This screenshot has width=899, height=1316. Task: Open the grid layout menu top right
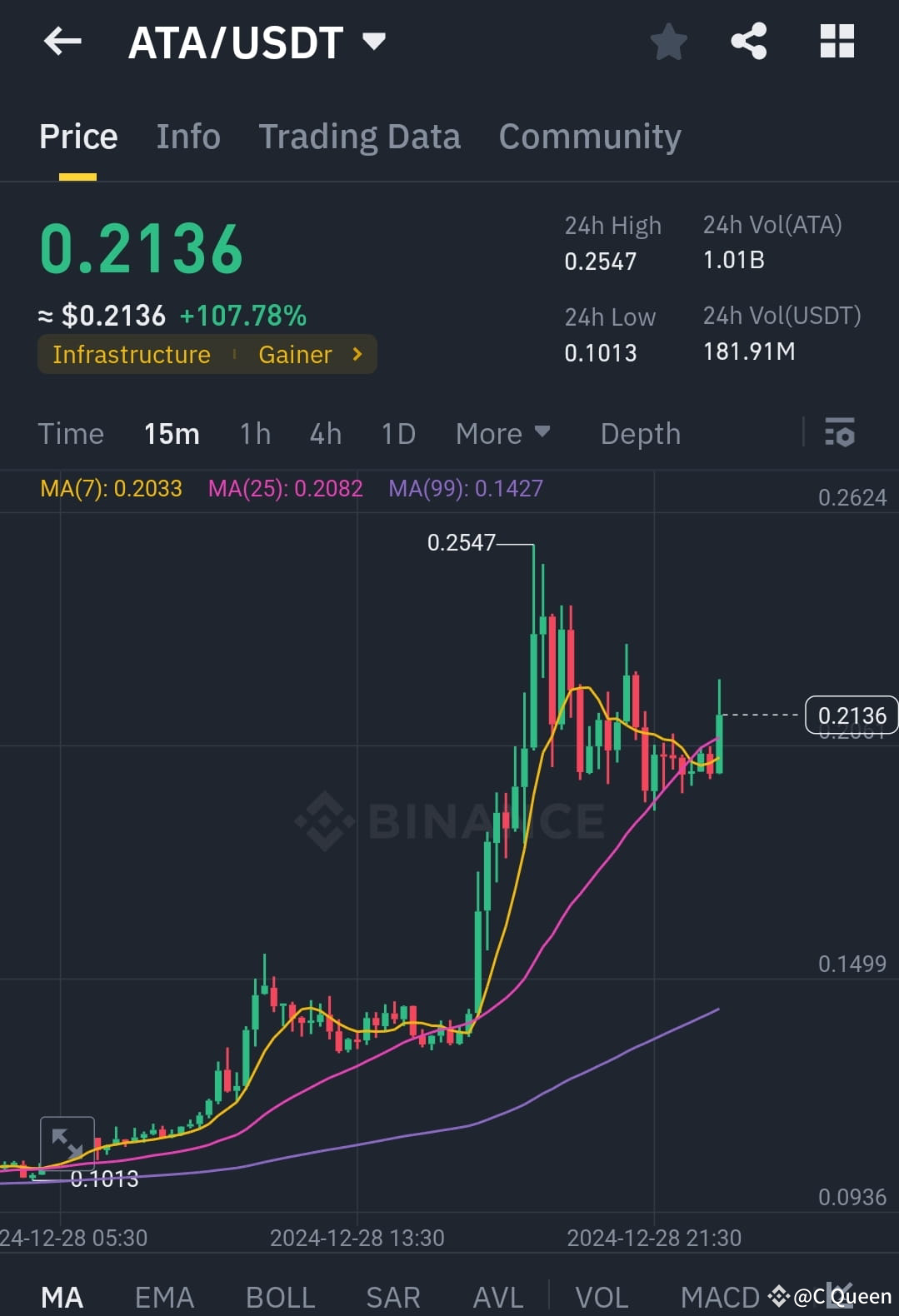point(836,41)
